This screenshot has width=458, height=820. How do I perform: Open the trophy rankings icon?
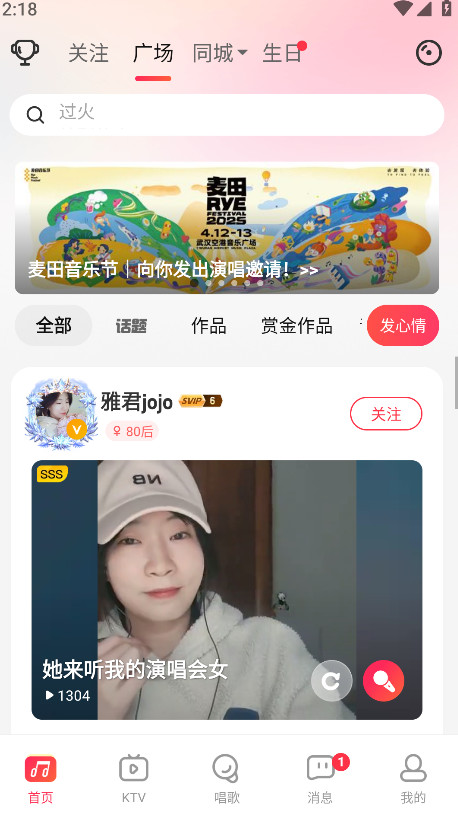(25, 52)
